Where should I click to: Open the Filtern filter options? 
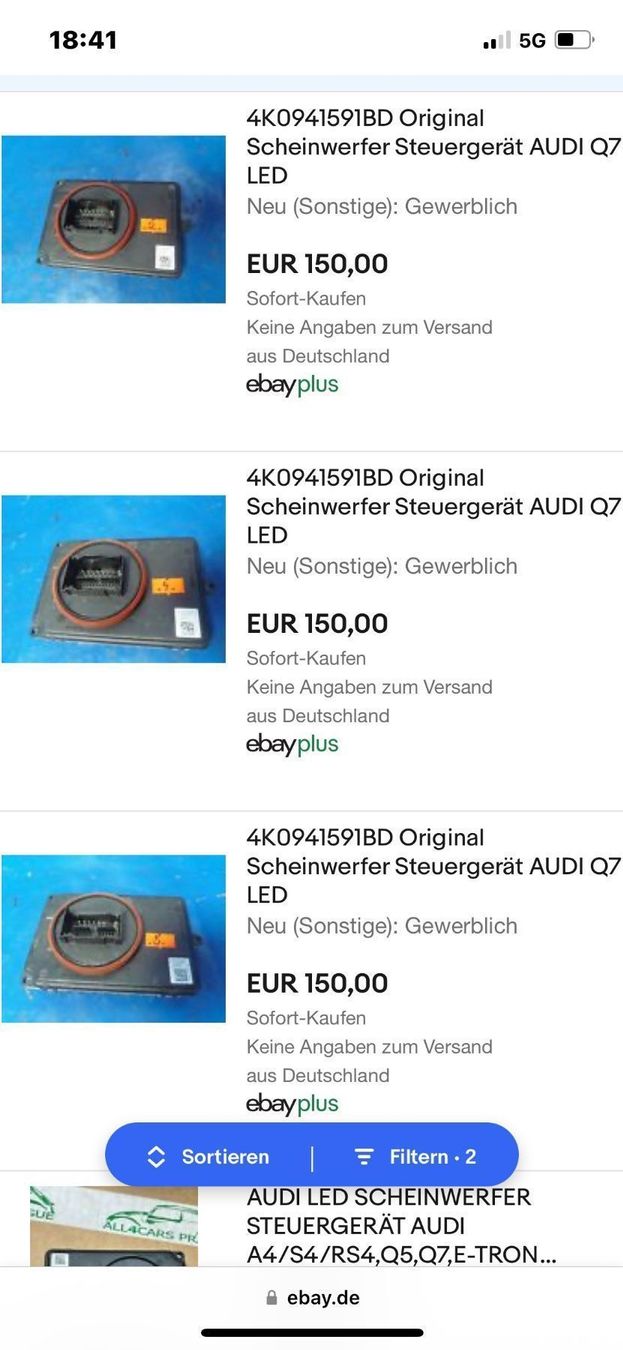[415, 1157]
